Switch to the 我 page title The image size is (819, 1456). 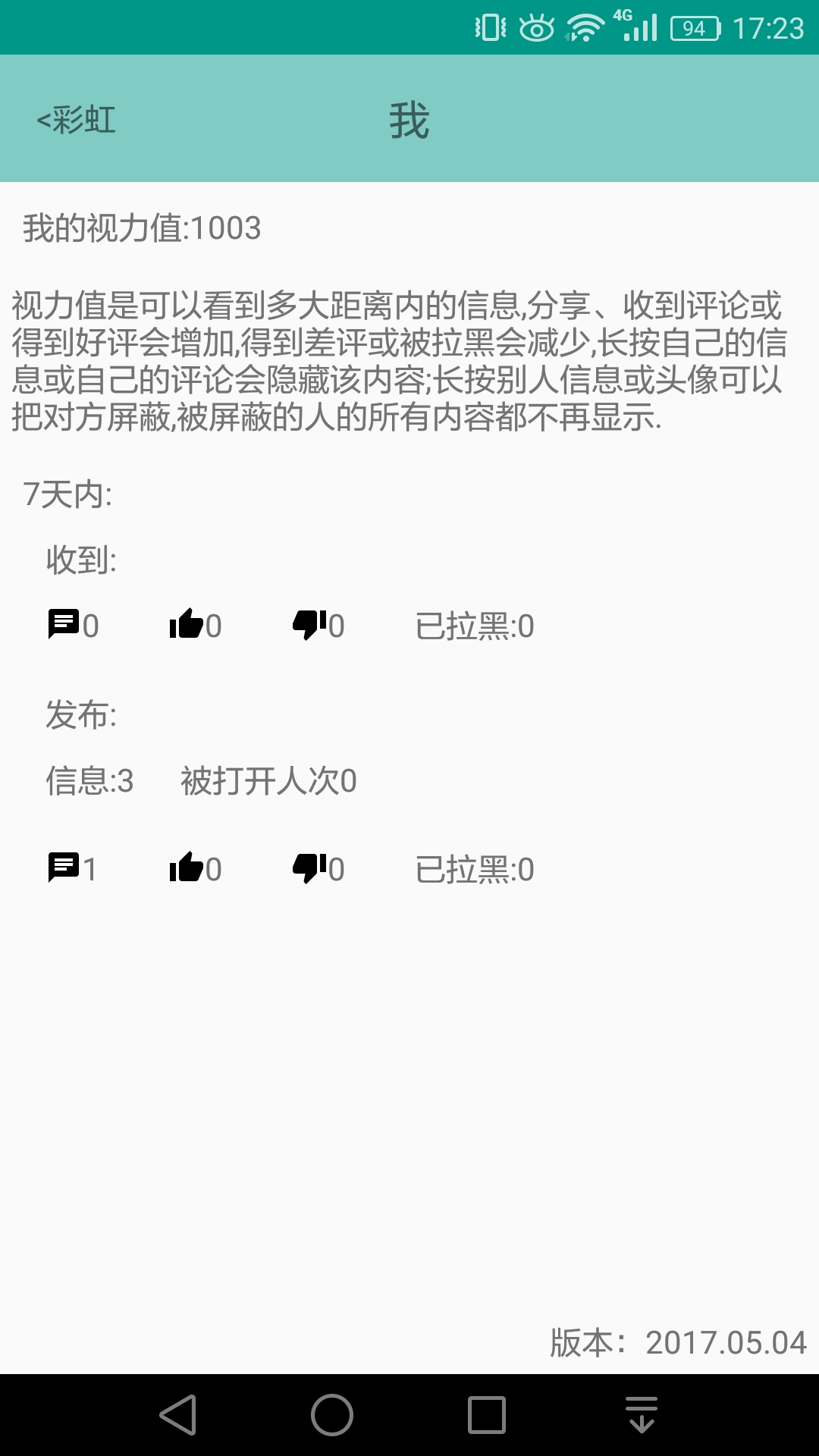(408, 118)
